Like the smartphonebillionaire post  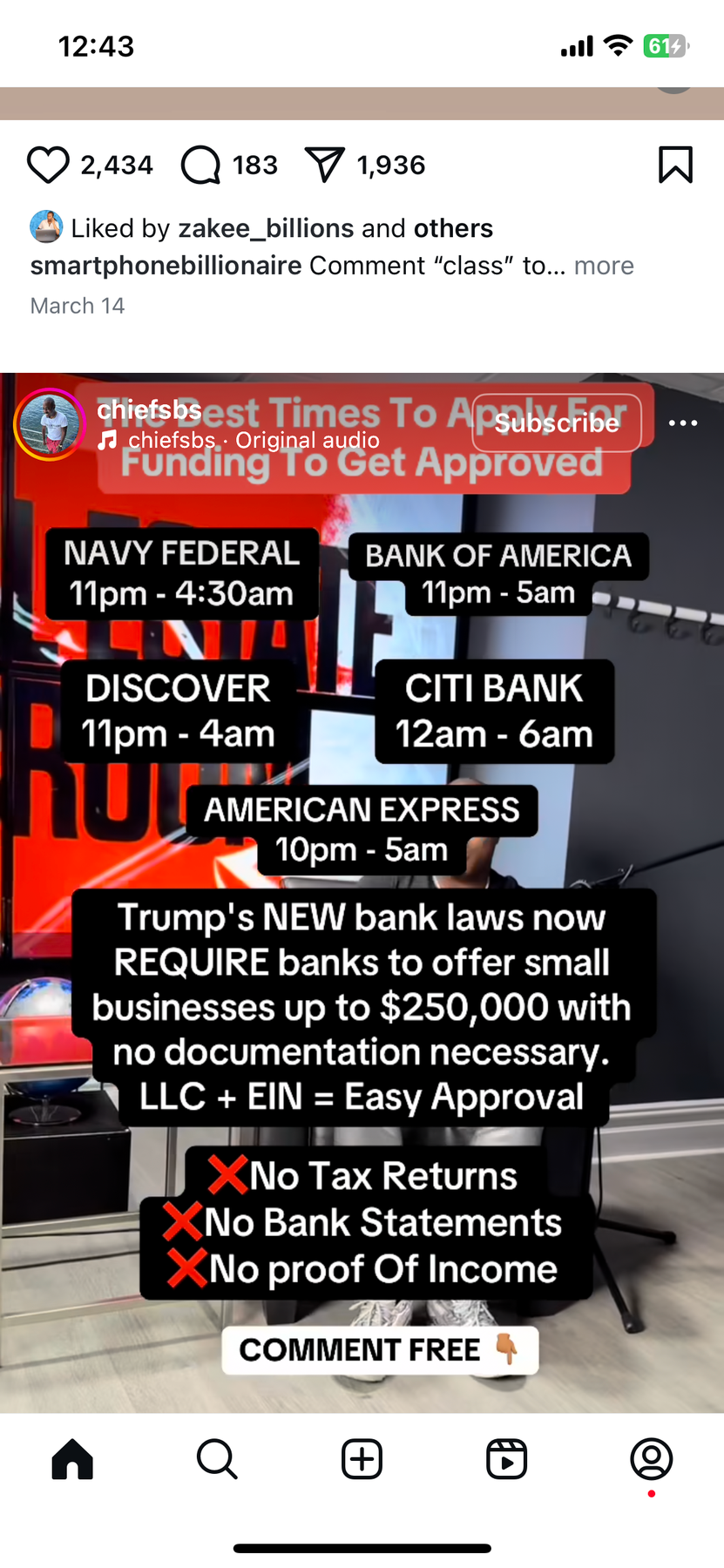coord(48,165)
